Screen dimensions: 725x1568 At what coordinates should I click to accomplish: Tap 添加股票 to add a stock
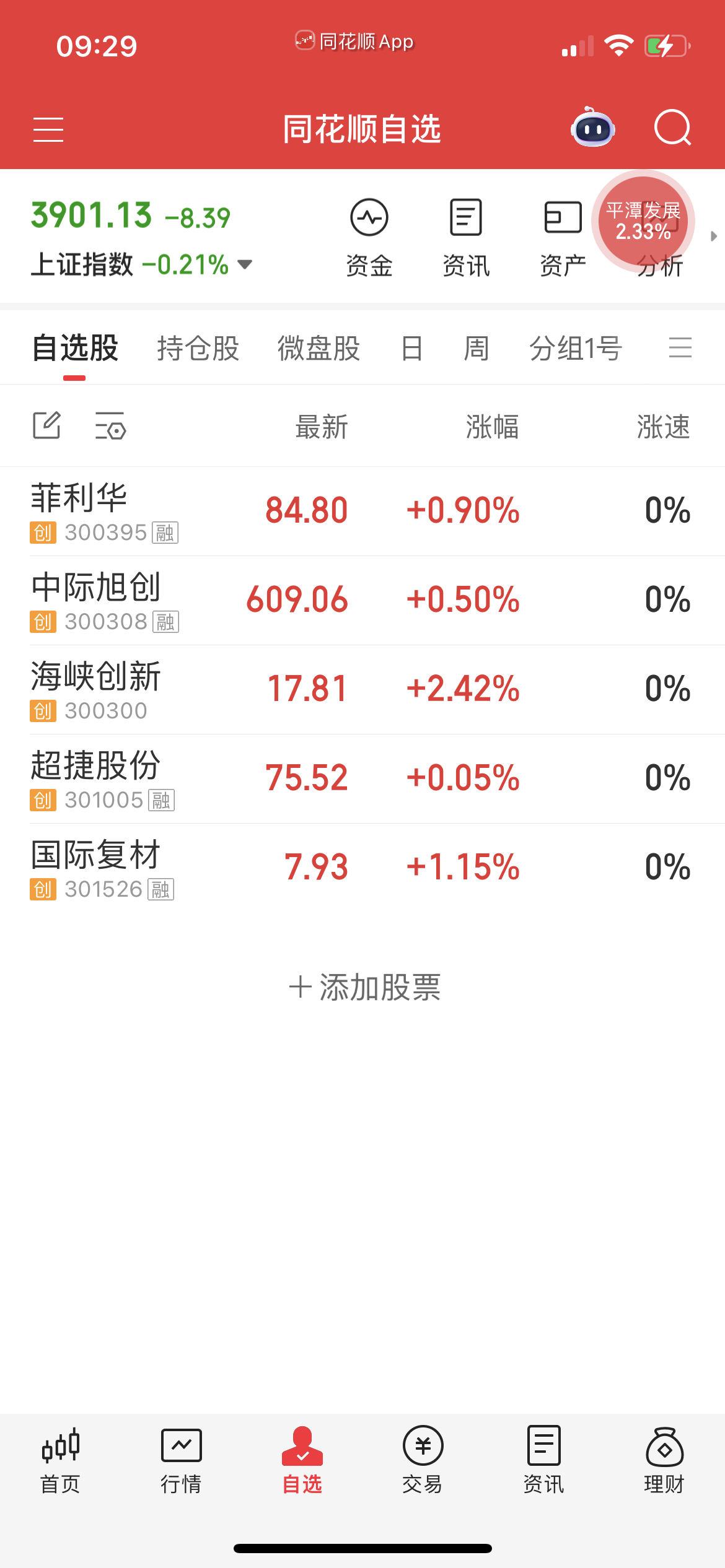[364, 987]
